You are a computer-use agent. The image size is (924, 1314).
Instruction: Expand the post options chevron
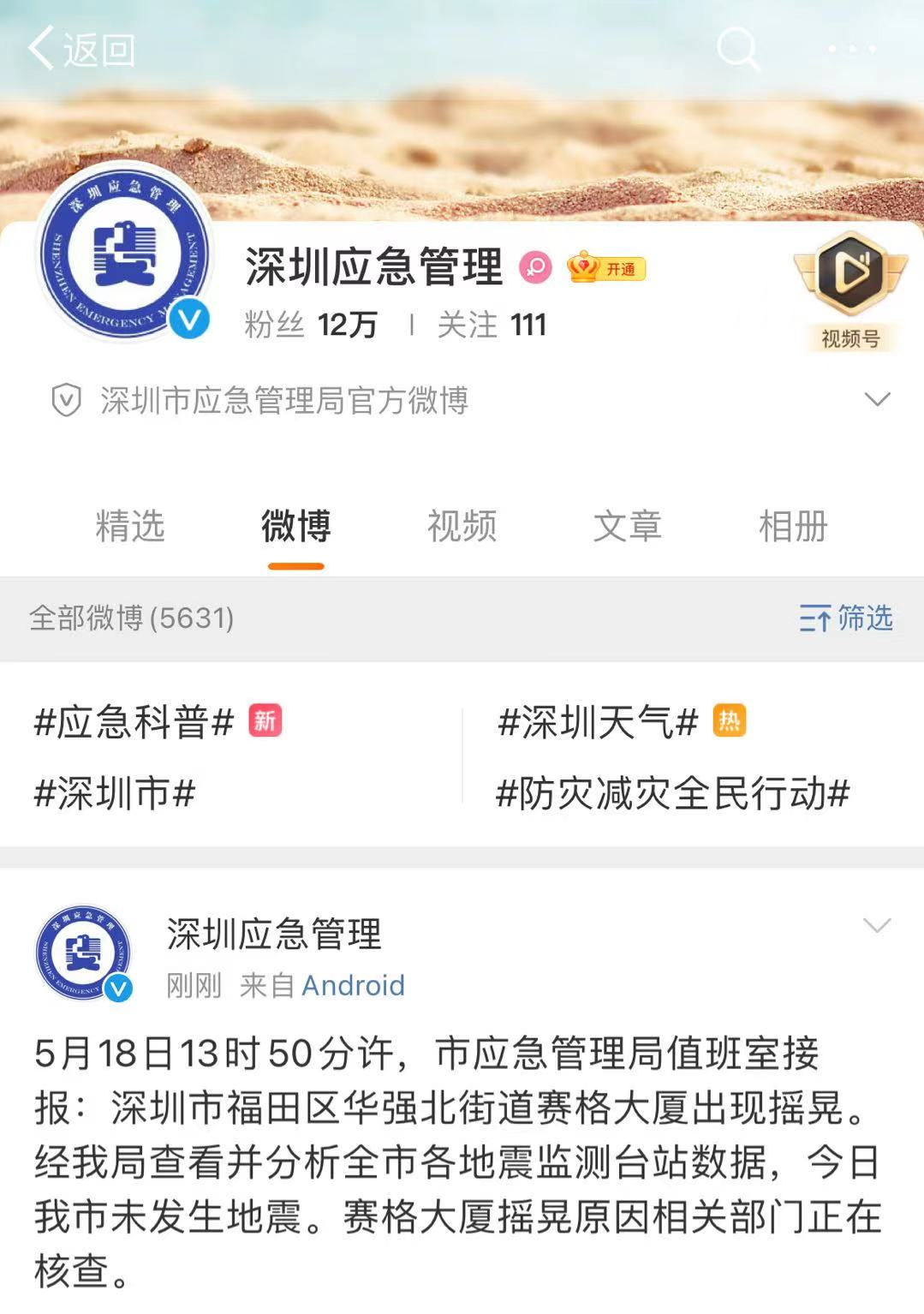tap(877, 925)
